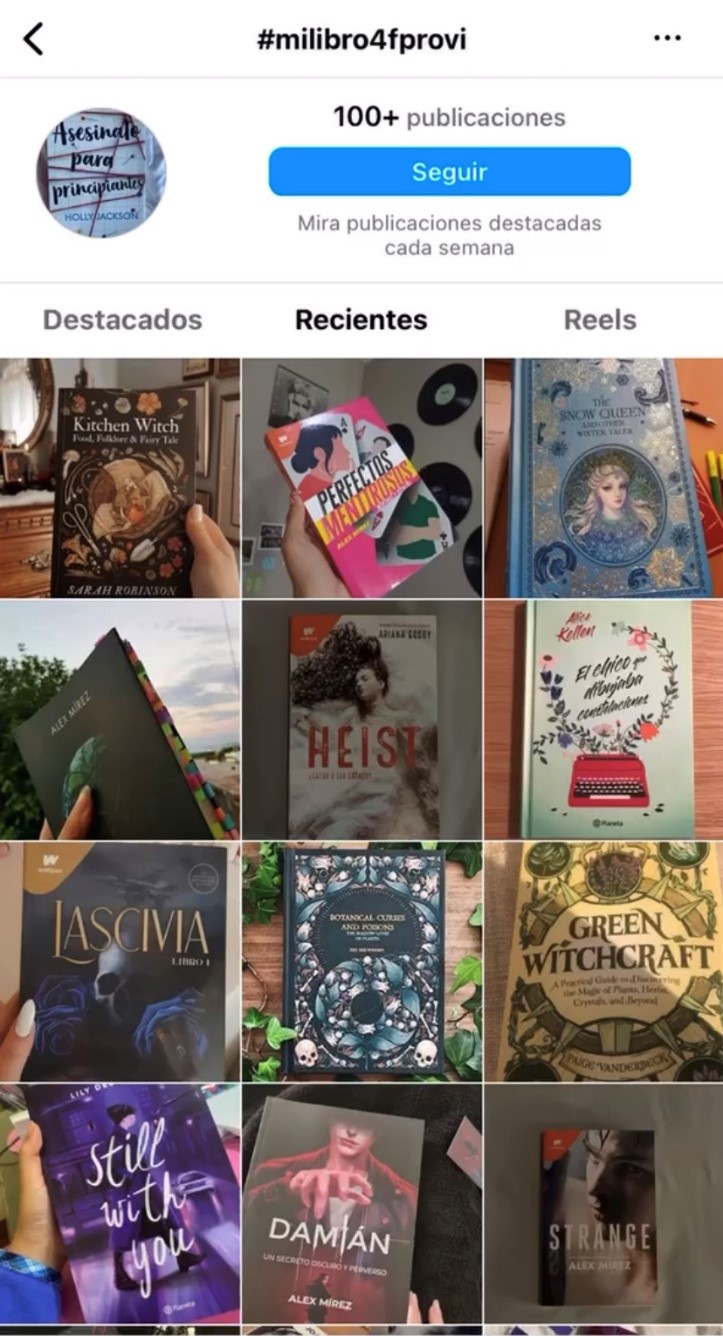Open the green leaf Alex Mírez book post
This screenshot has height=1336, width=723.
tap(120, 720)
